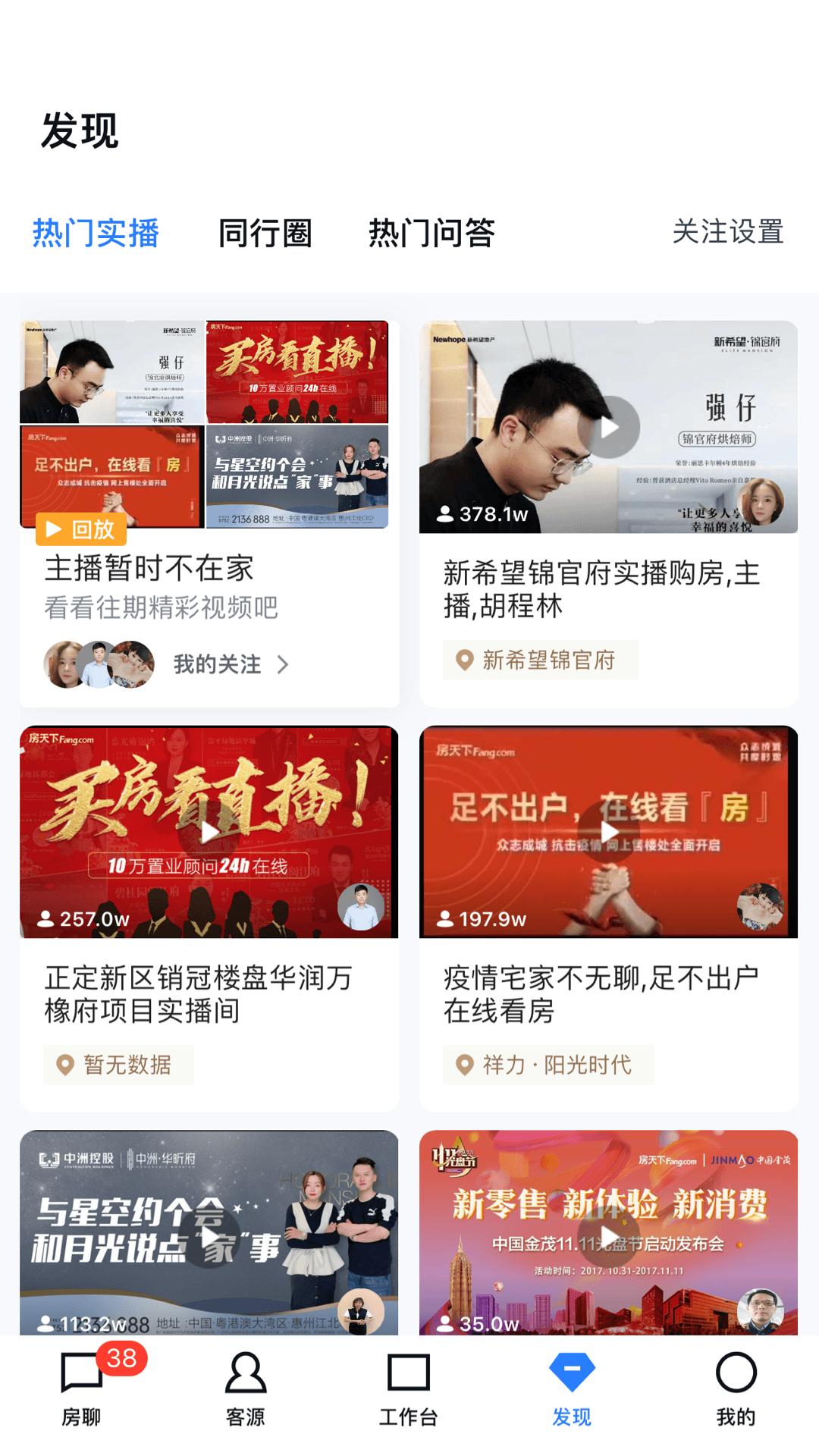
Task: Play the 买房看直播 livestream video
Action: pos(209,833)
